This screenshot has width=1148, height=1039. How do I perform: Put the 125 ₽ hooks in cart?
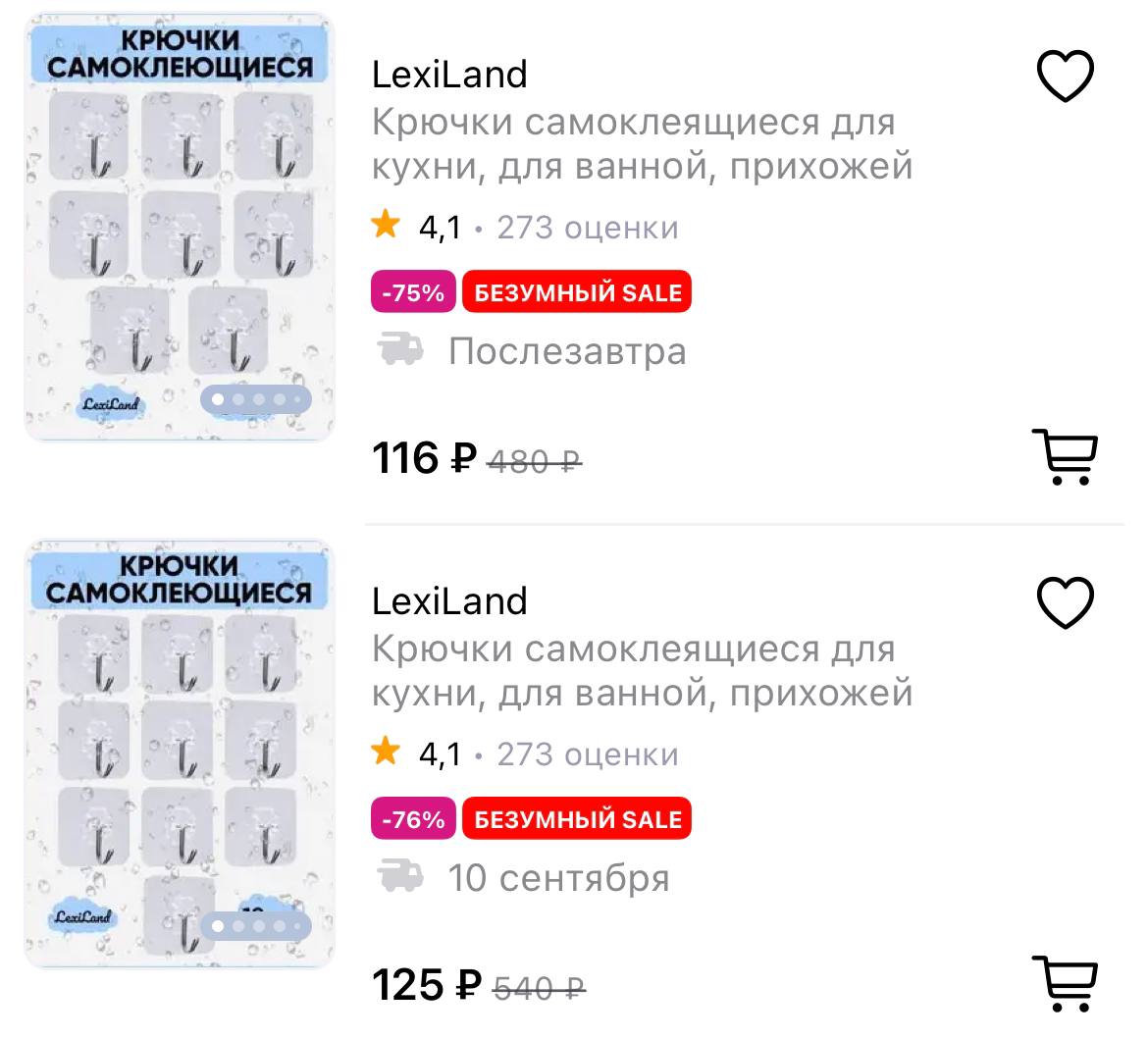pyautogui.click(x=1065, y=982)
